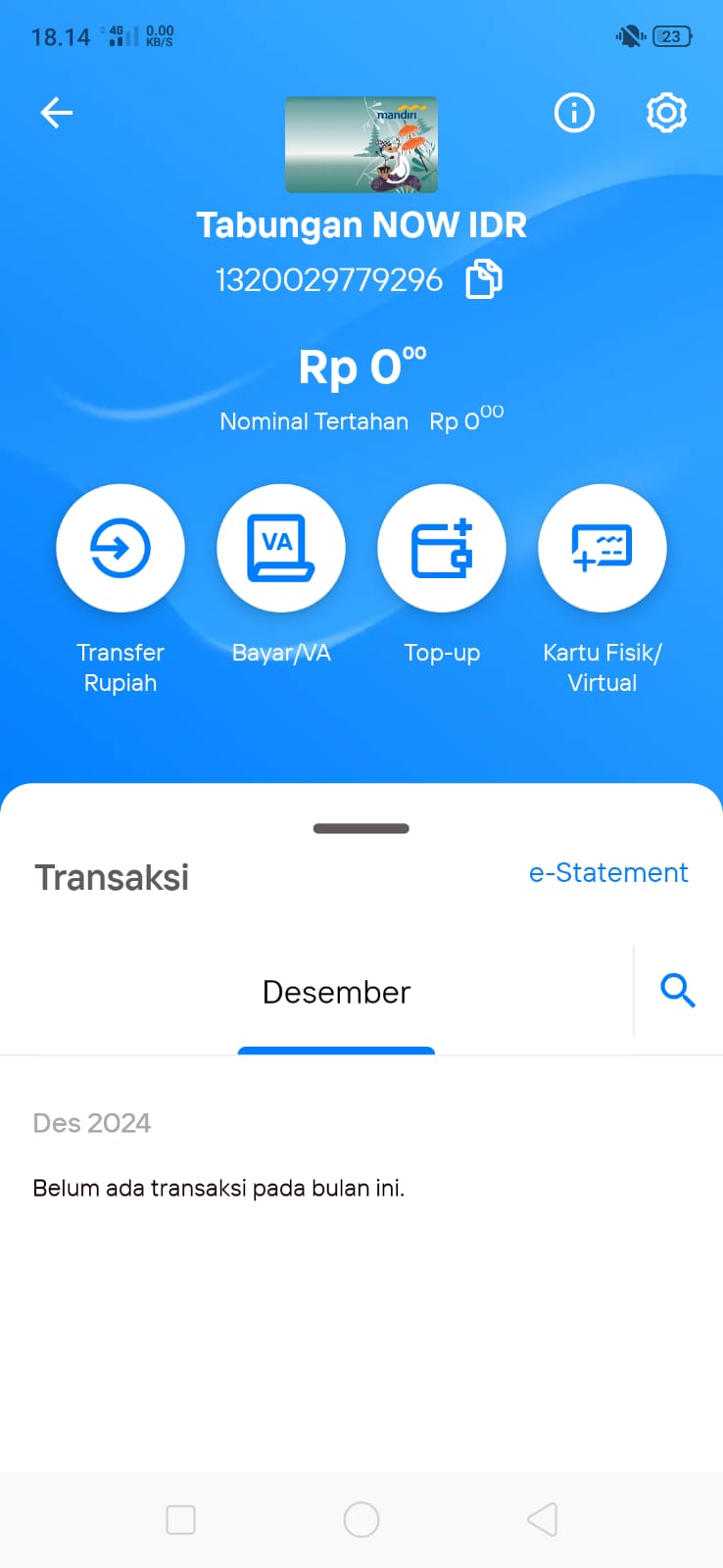
Task: Select the Desember month tab
Action: point(336,993)
